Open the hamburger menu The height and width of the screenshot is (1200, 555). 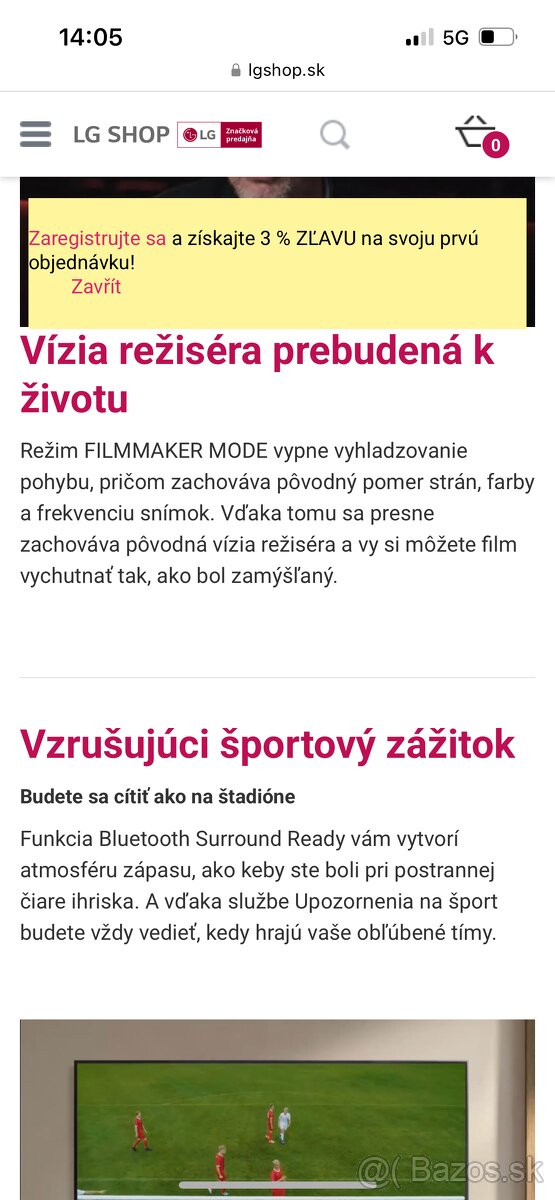click(x=35, y=134)
